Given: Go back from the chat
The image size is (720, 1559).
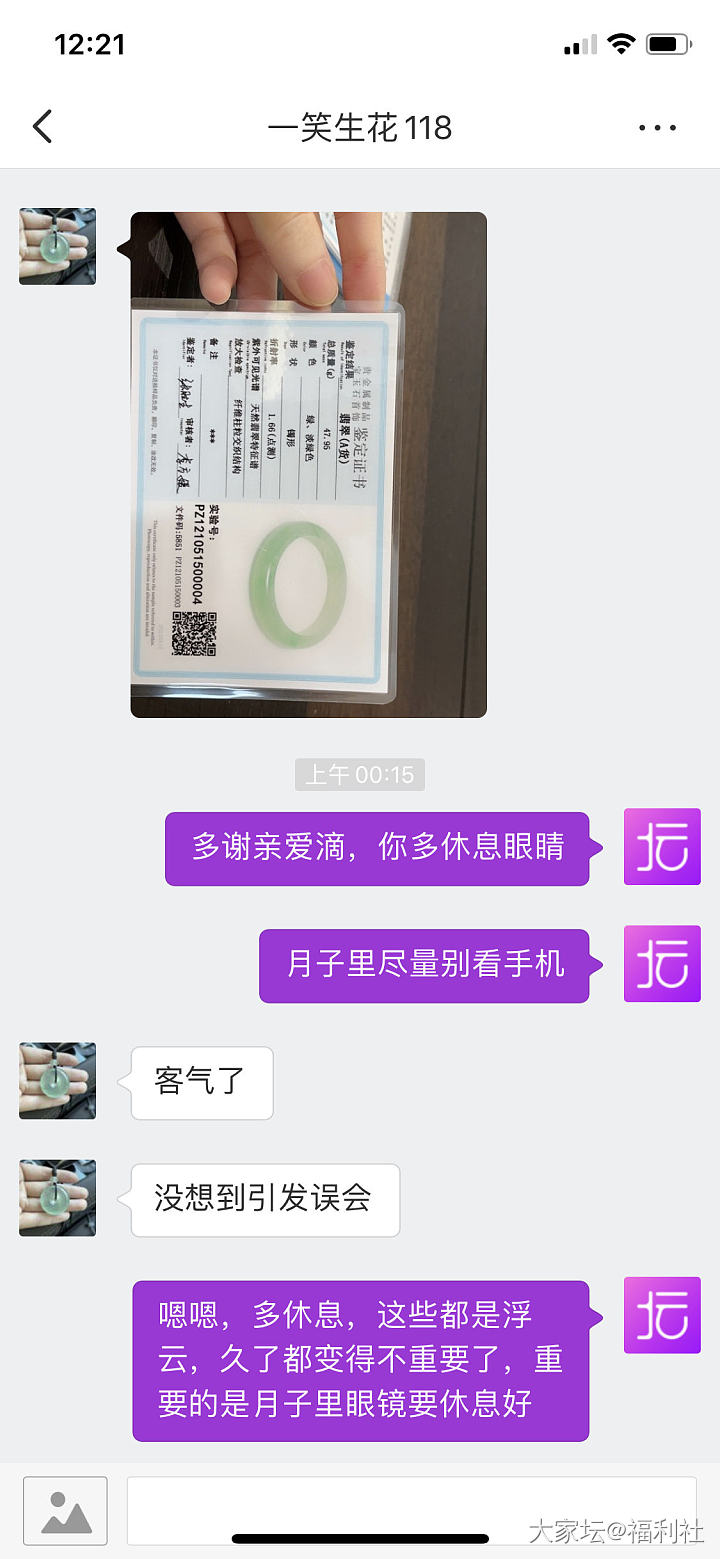Looking at the screenshot, I should point(42,127).
